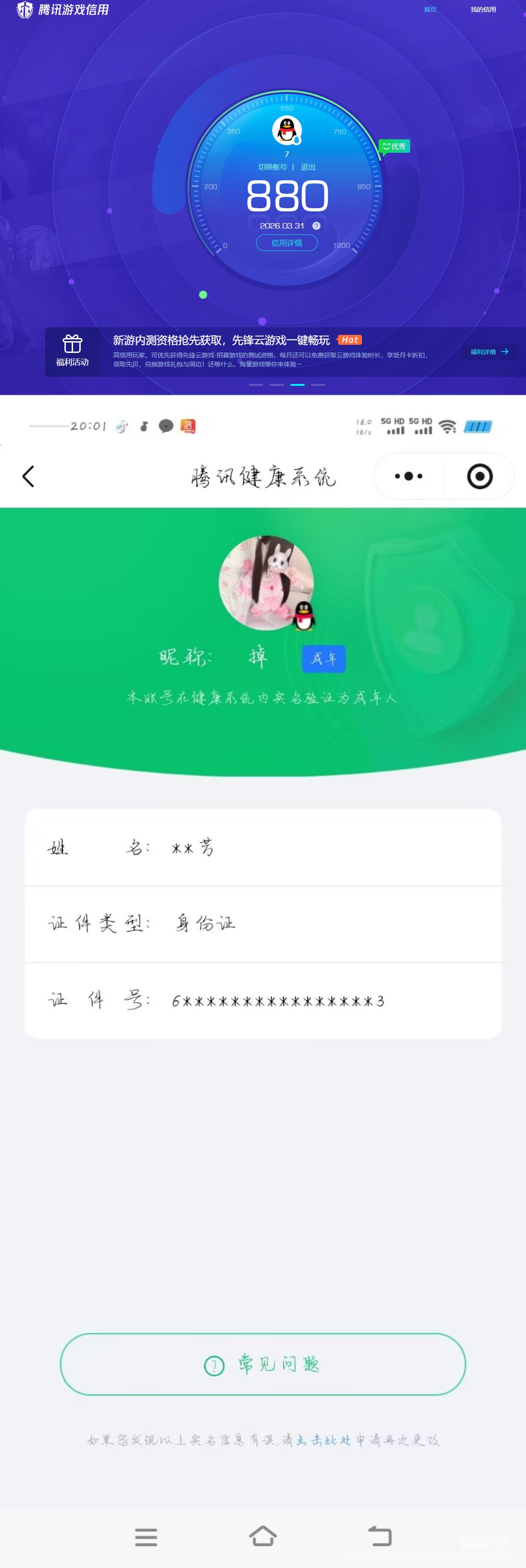
Task: Select 首页 in the top navigation
Action: click(430, 10)
